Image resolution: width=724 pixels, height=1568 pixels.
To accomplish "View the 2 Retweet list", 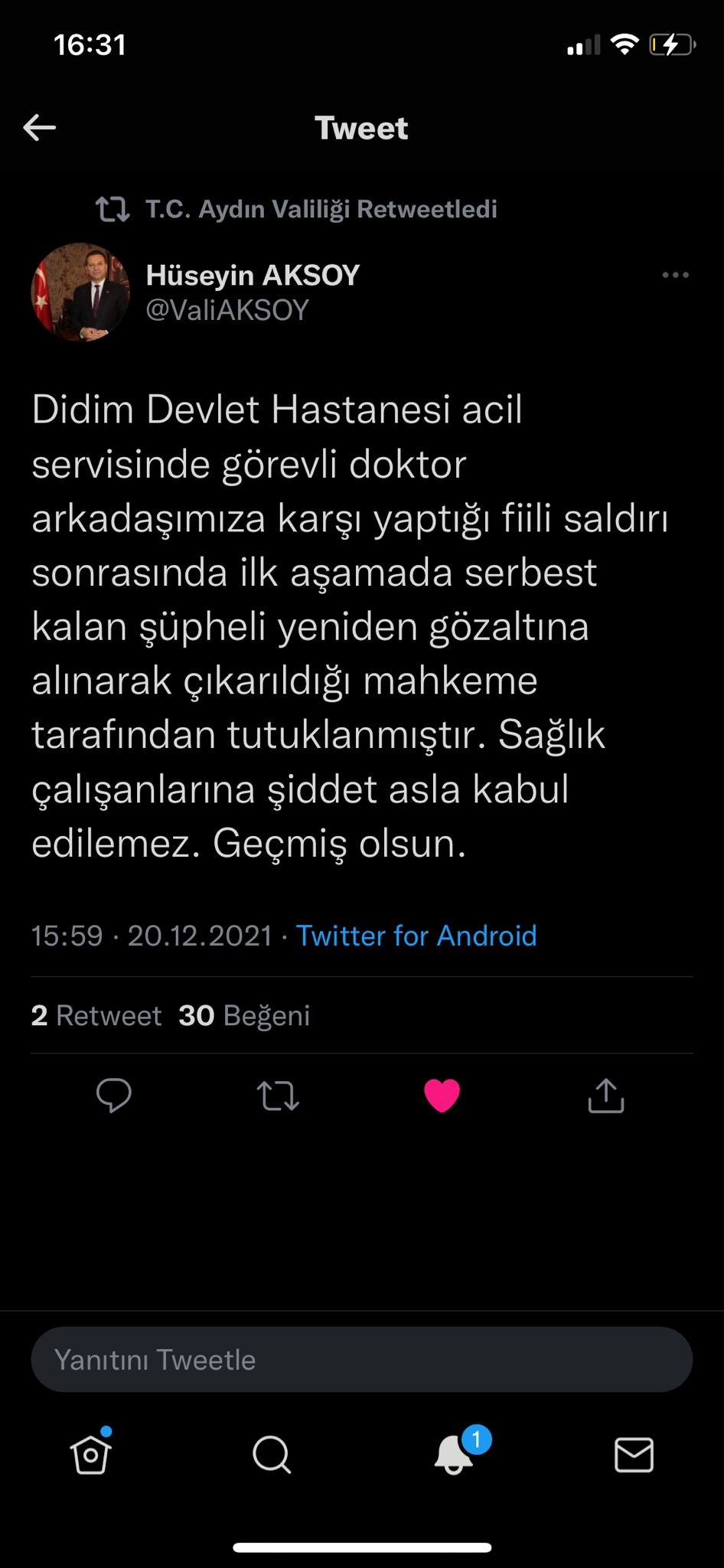I will point(96,1015).
